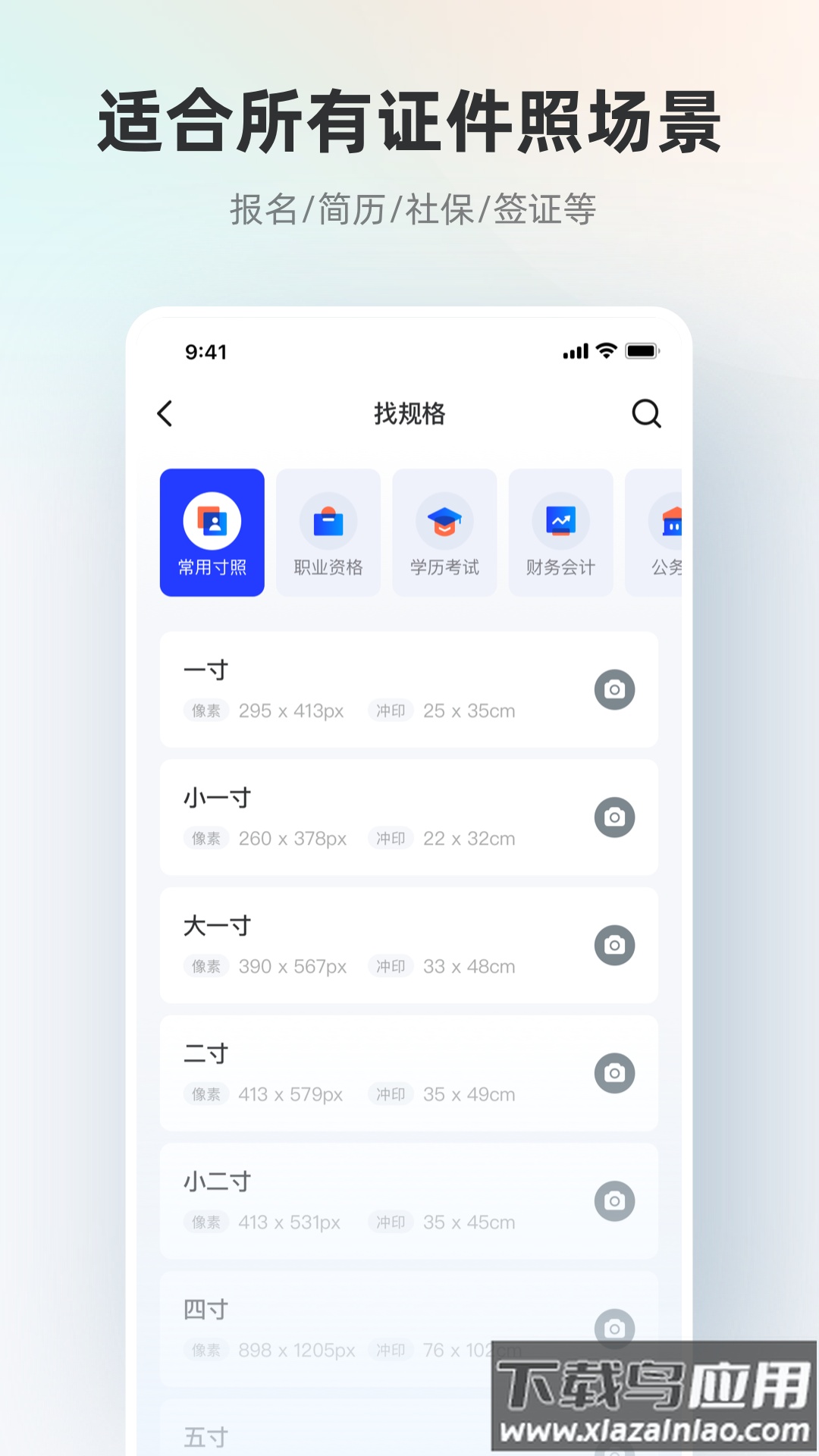Tap the camera icon for 四寸 size
Image resolution: width=819 pixels, height=1456 pixels.
click(616, 1329)
